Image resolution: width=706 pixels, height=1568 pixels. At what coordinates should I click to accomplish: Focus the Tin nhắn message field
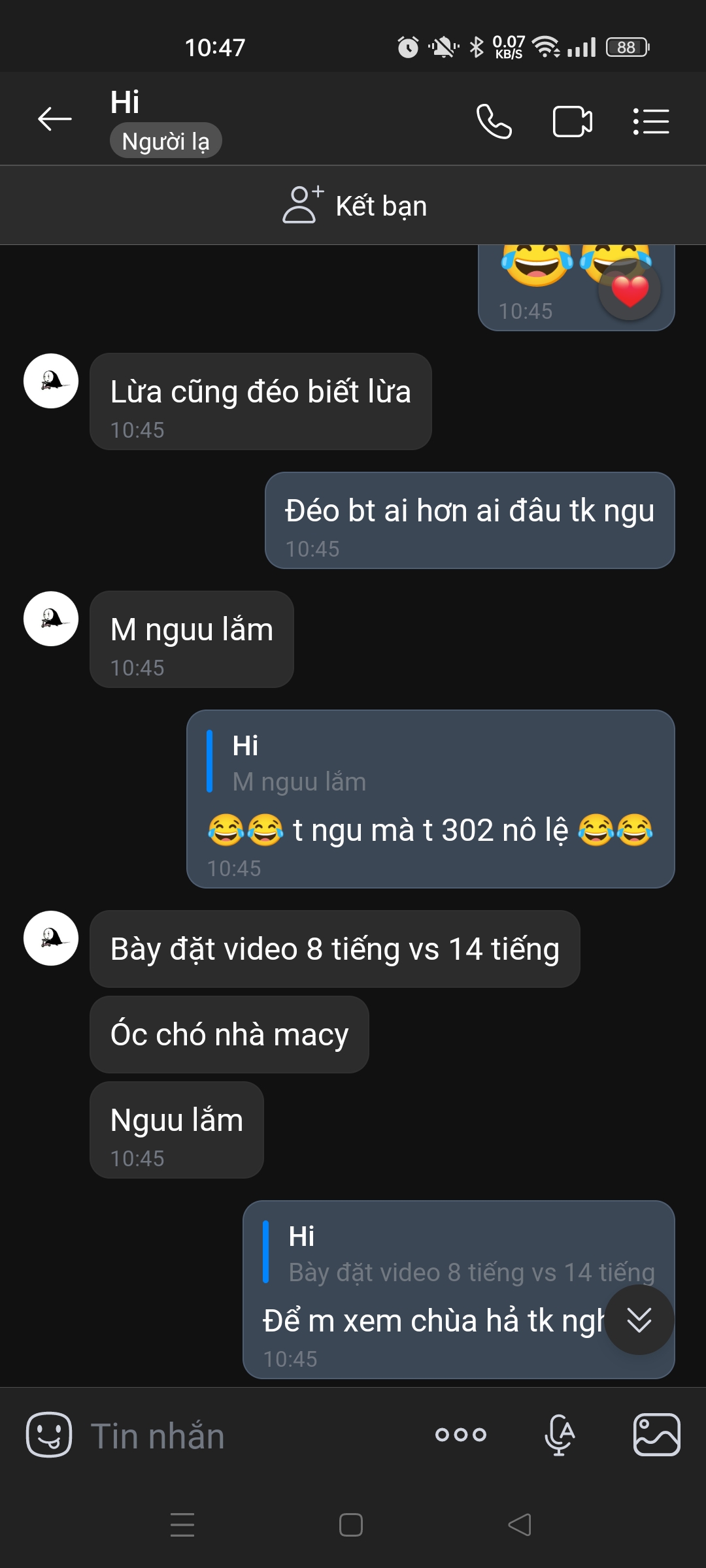click(248, 1436)
